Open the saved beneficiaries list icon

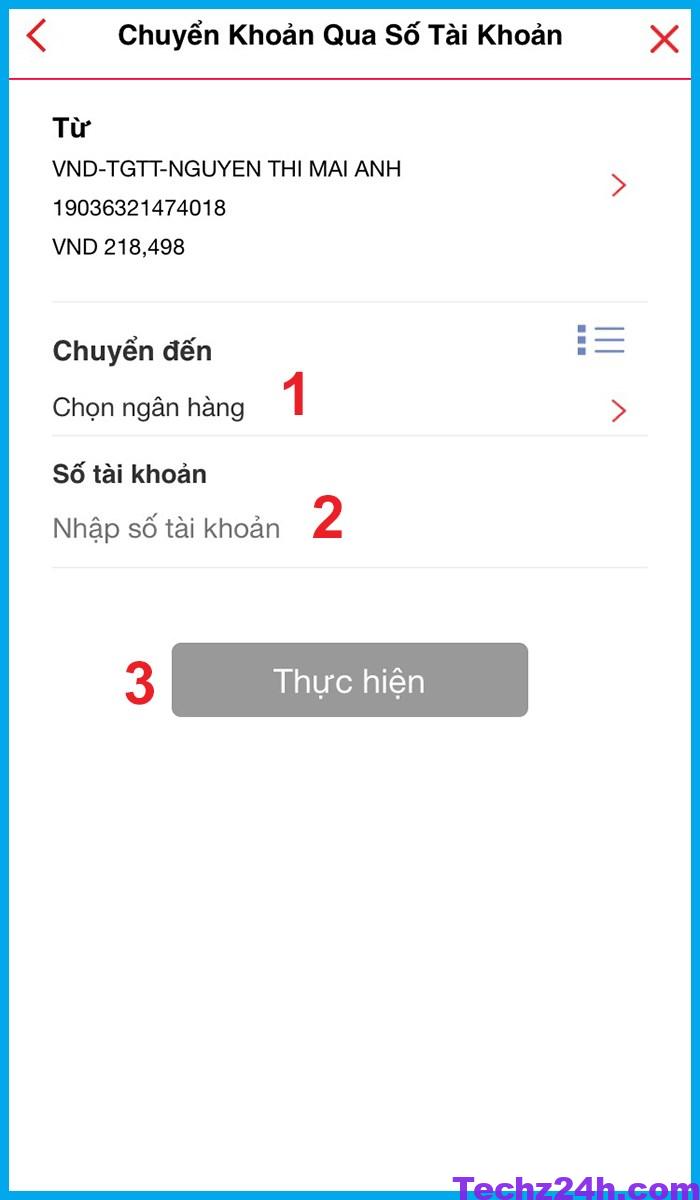point(601,340)
